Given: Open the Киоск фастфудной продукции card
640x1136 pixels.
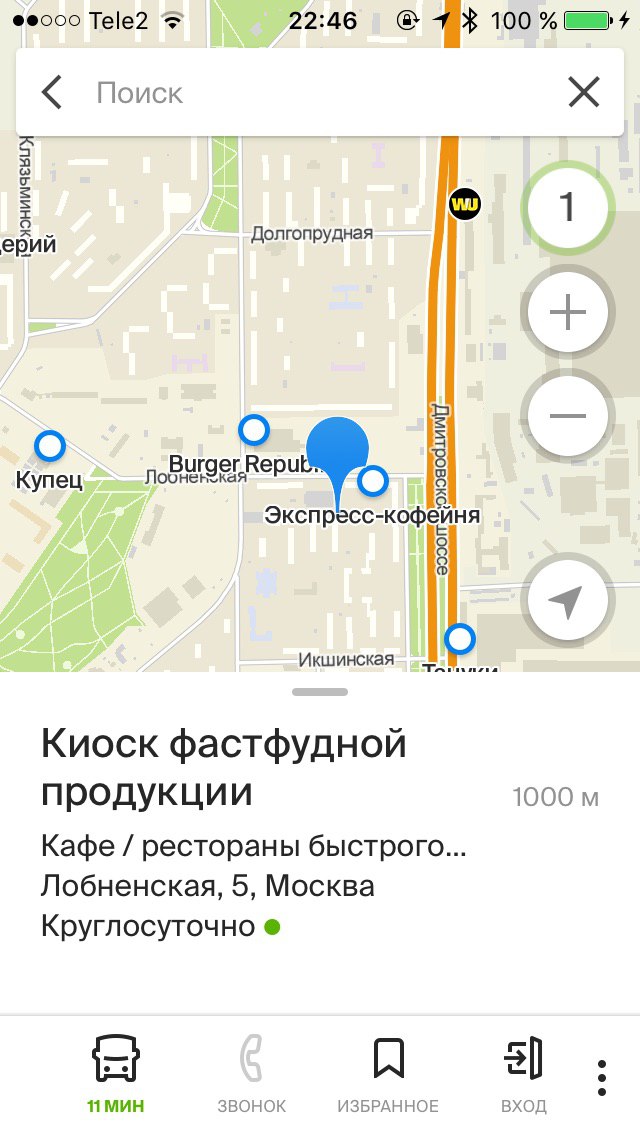Looking at the screenshot, I should coord(319,833).
